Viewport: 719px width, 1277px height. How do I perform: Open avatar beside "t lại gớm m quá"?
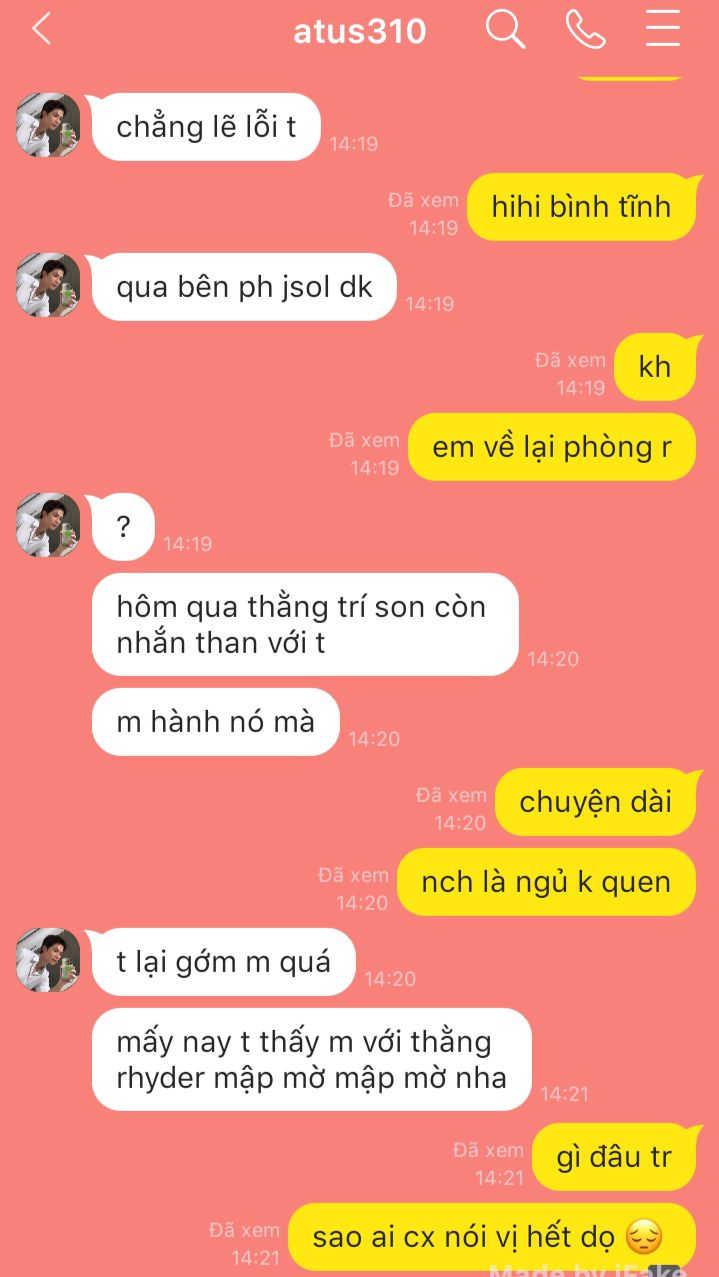coord(48,960)
